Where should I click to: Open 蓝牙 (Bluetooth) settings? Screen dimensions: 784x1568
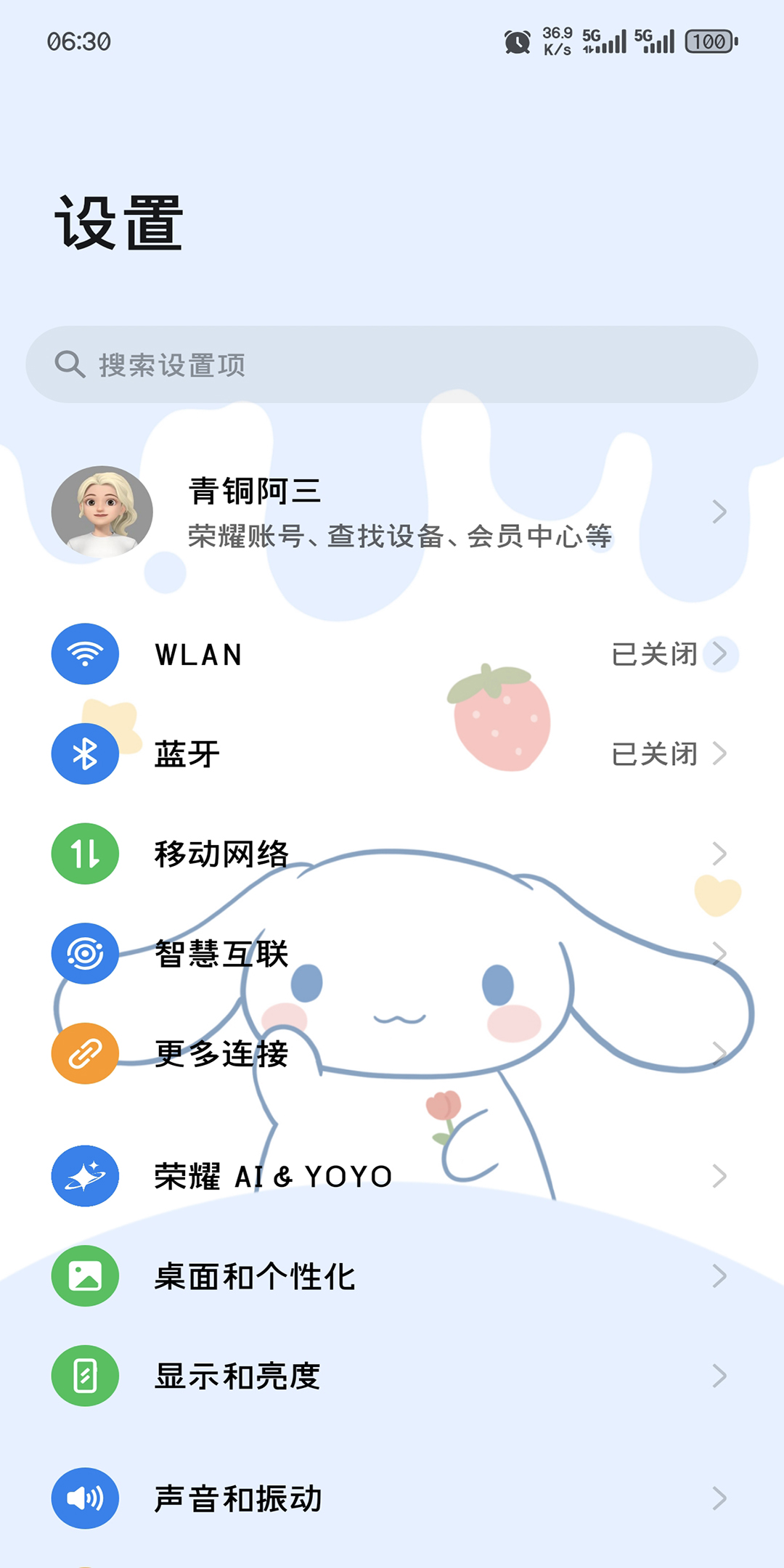click(392, 754)
